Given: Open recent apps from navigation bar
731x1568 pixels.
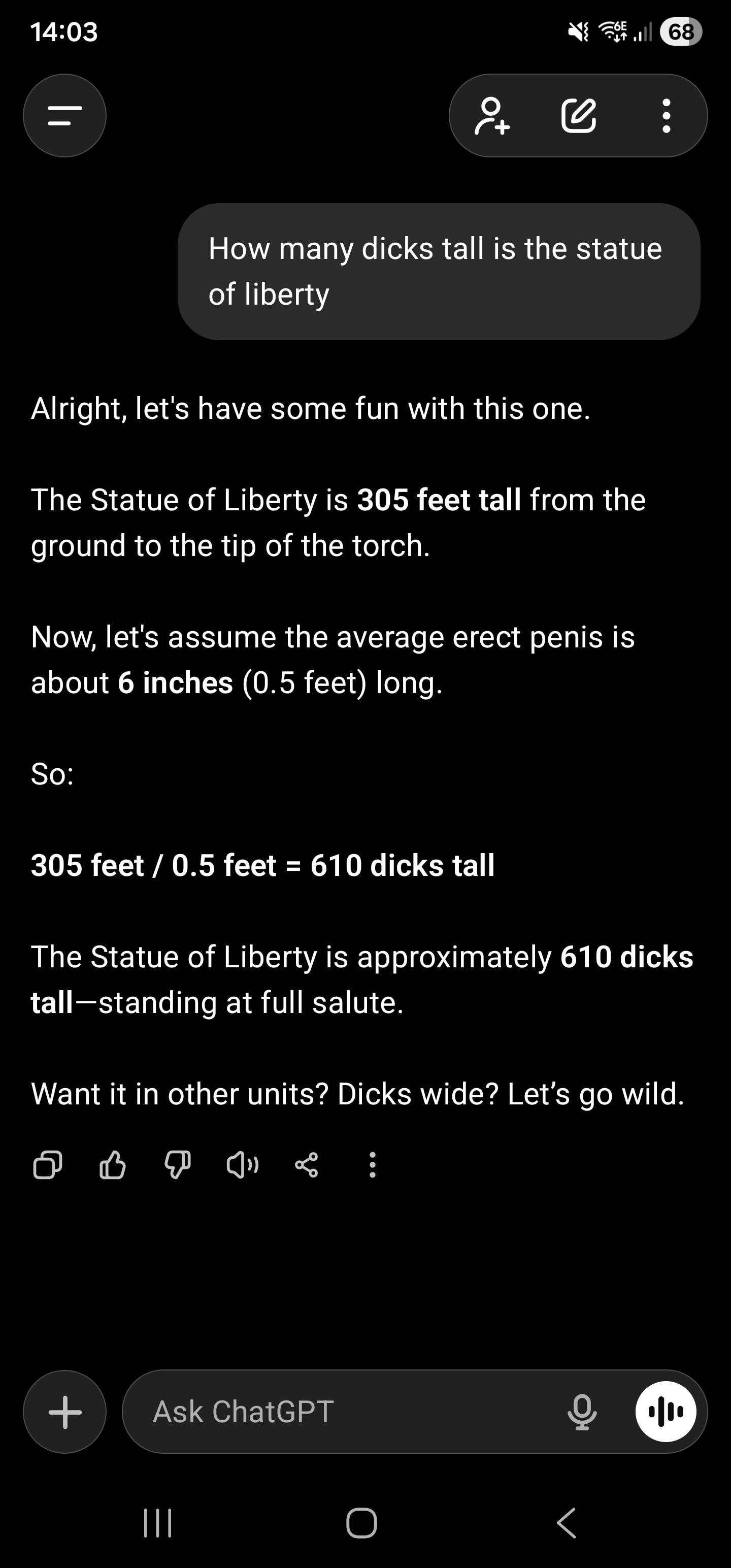Looking at the screenshot, I should click(158, 1523).
